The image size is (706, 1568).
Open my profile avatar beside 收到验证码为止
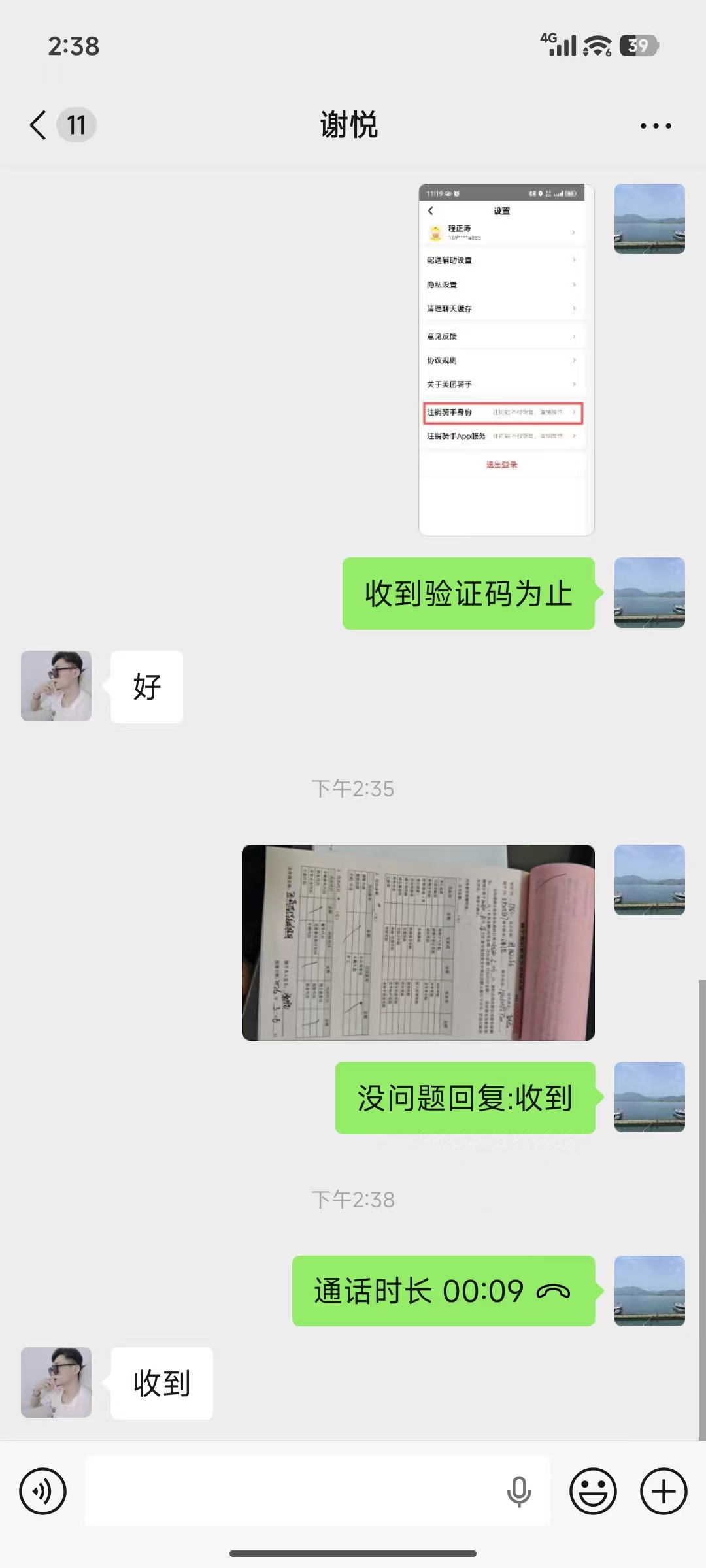point(649,593)
